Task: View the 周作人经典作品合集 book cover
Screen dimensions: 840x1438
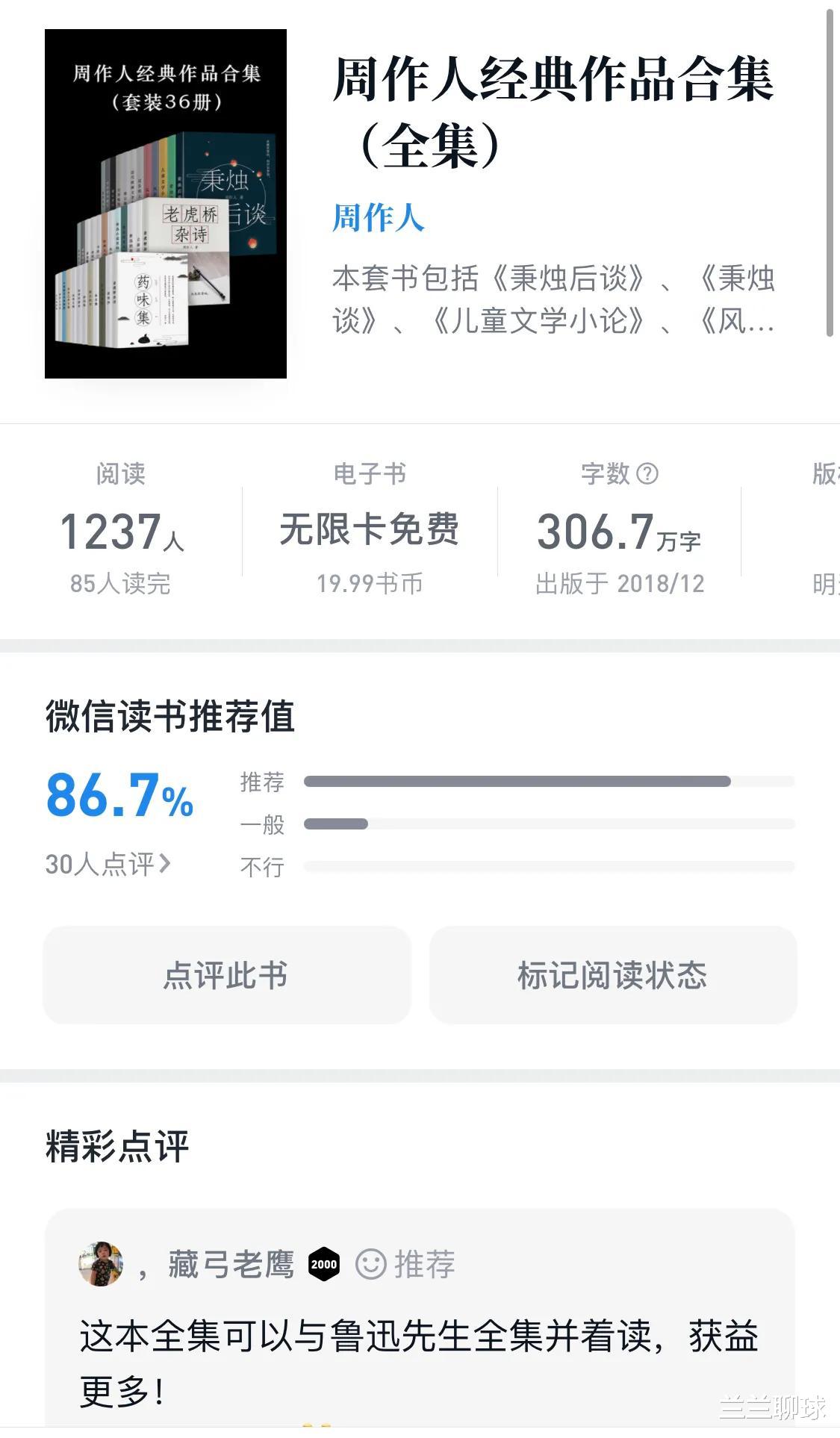Action: pos(166,203)
